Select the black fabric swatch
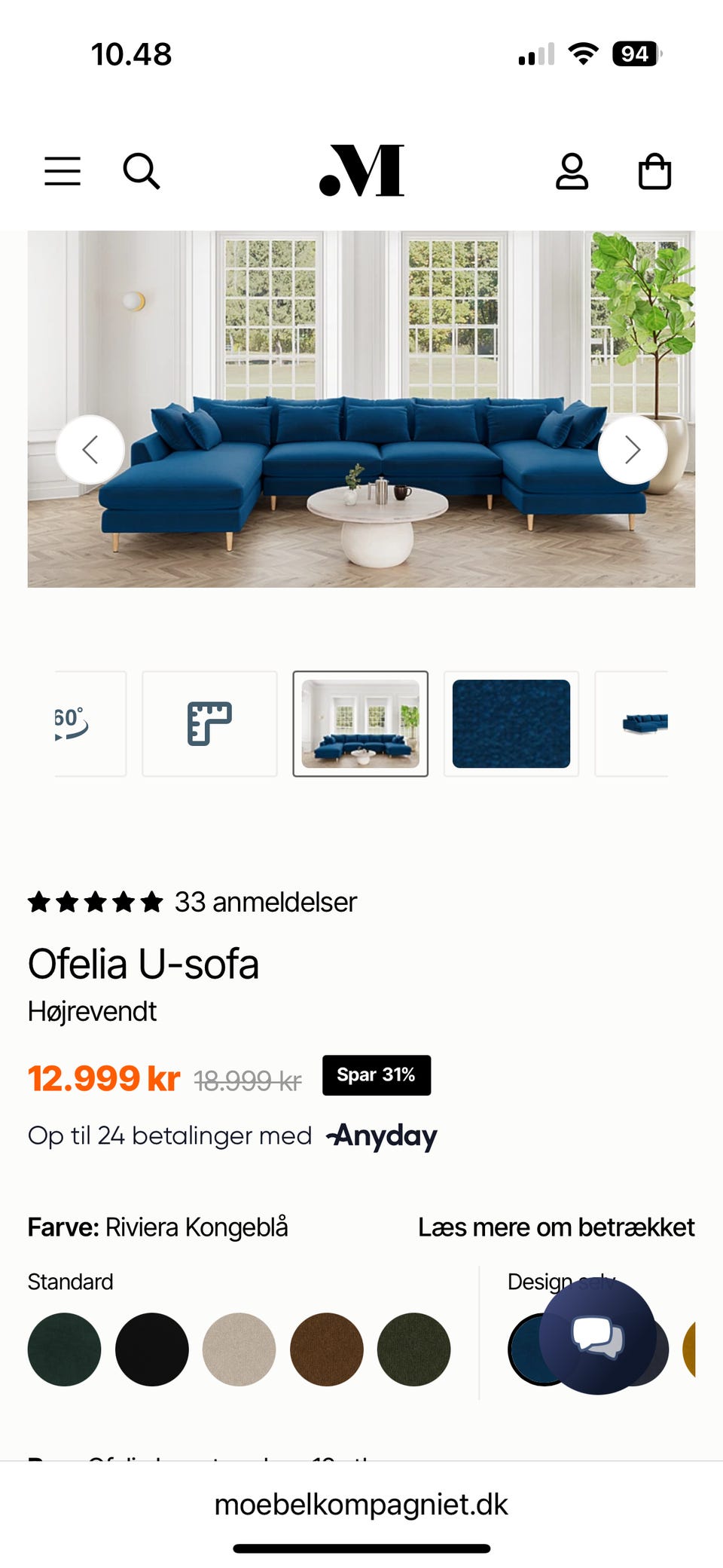This screenshot has width=723, height=1568. tap(151, 1349)
